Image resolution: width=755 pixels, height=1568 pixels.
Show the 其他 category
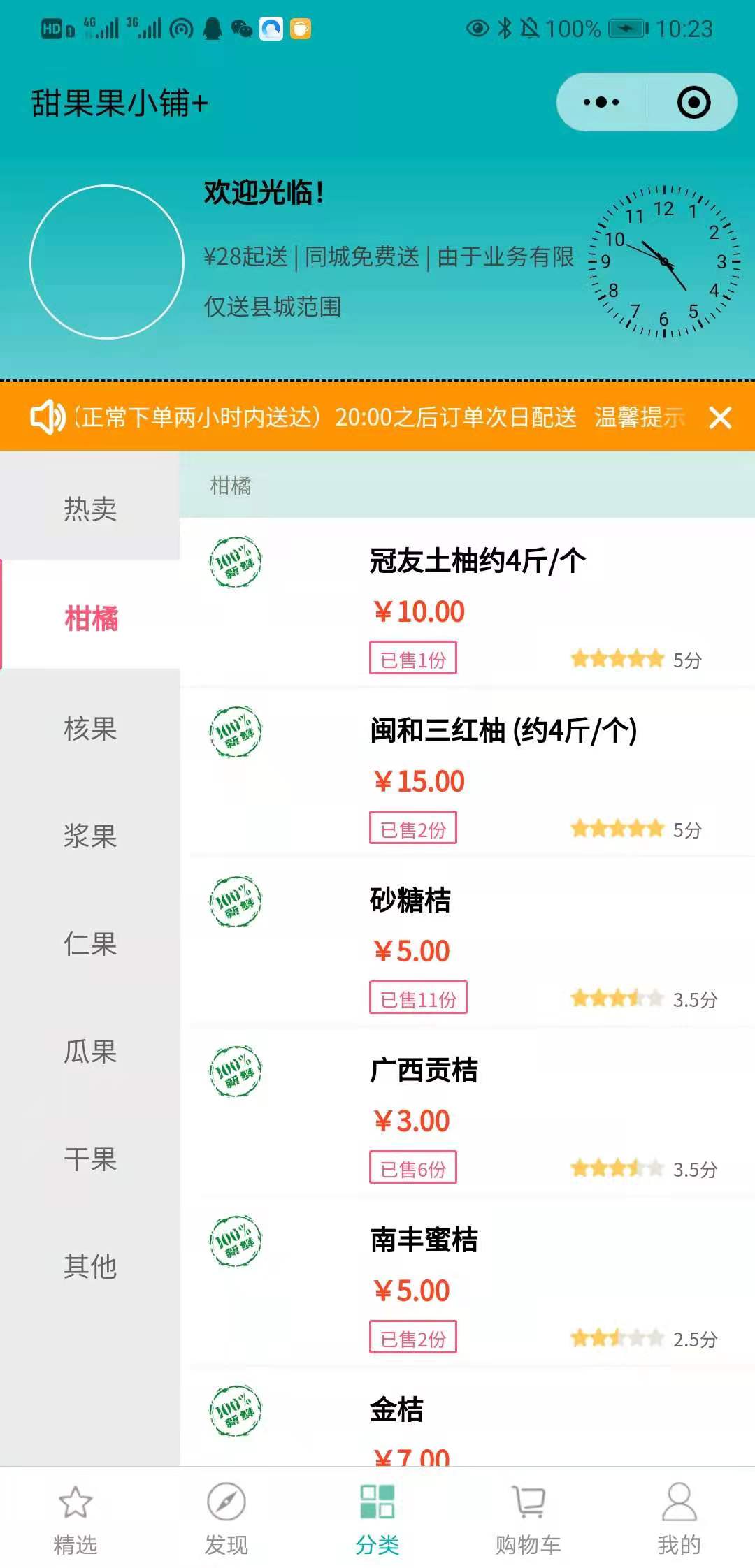click(x=90, y=1266)
